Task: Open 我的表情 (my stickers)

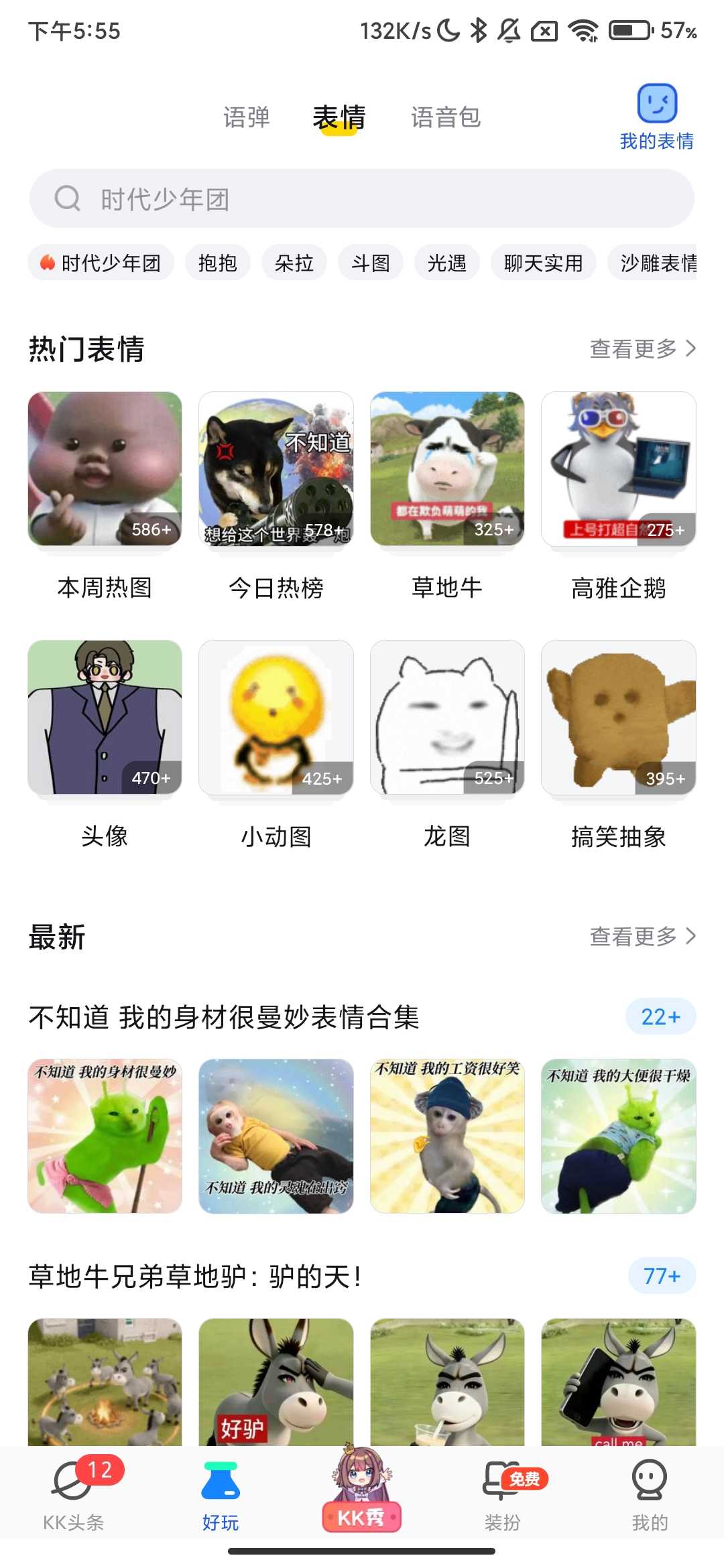Action: [656, 117]
